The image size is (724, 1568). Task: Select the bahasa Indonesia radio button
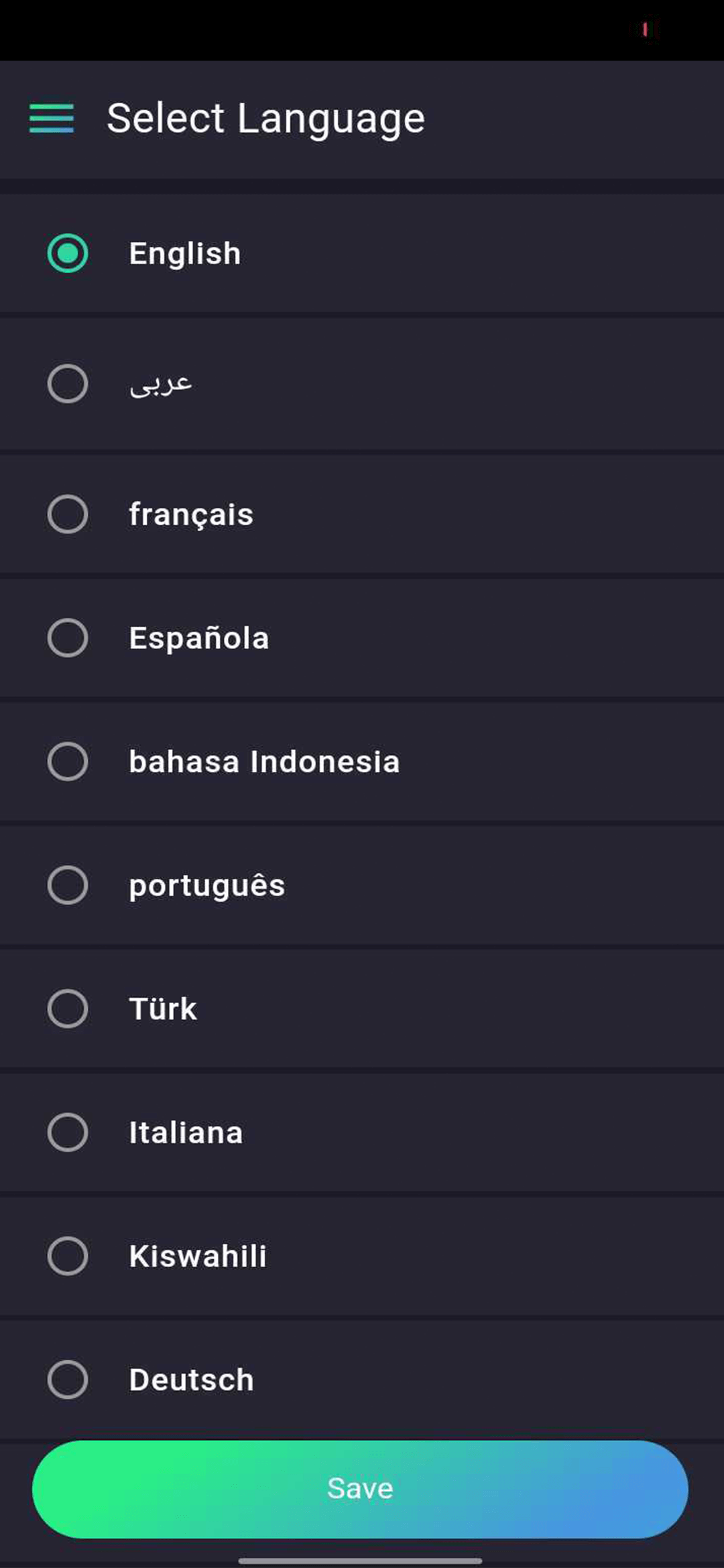[68, 762]
